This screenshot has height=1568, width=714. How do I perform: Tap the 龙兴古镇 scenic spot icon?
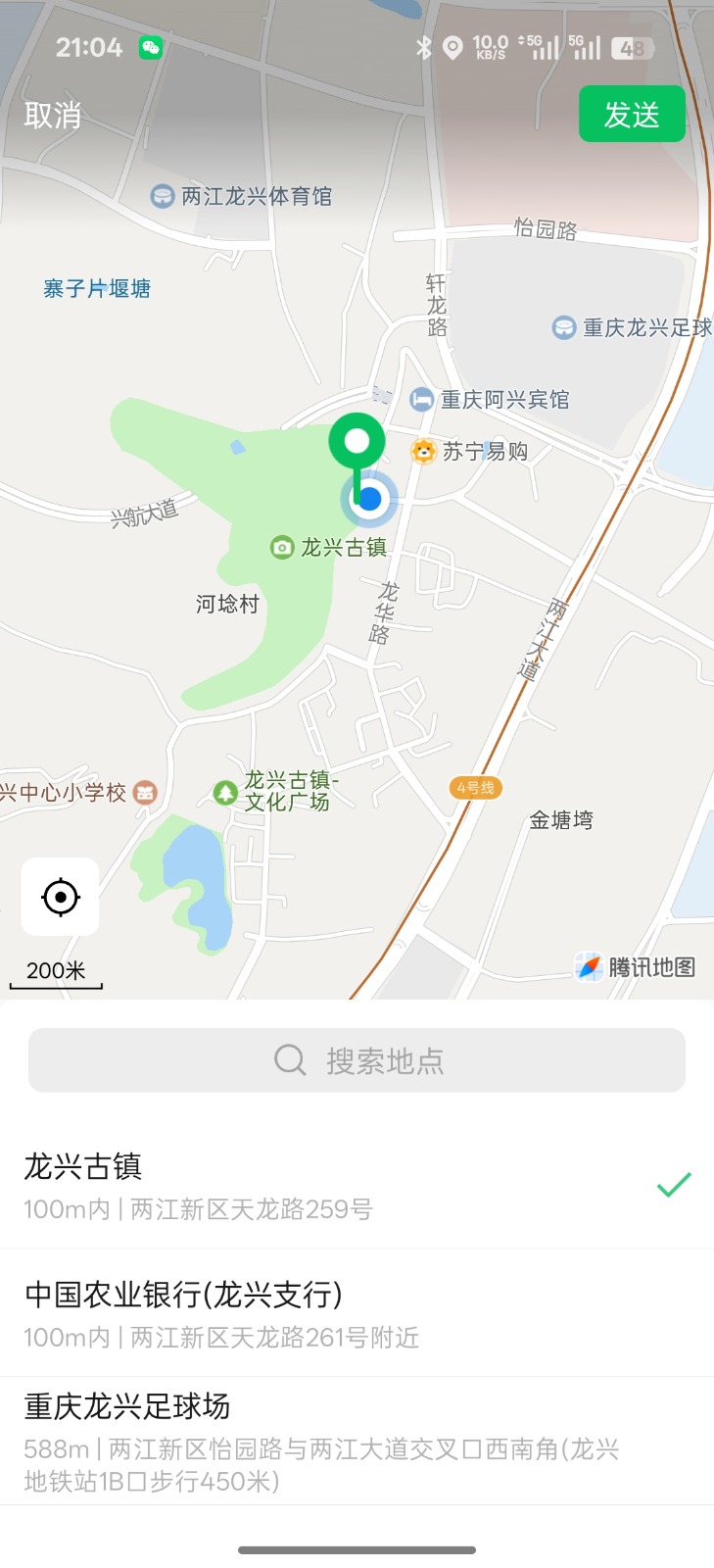click(x=281, y=549)
